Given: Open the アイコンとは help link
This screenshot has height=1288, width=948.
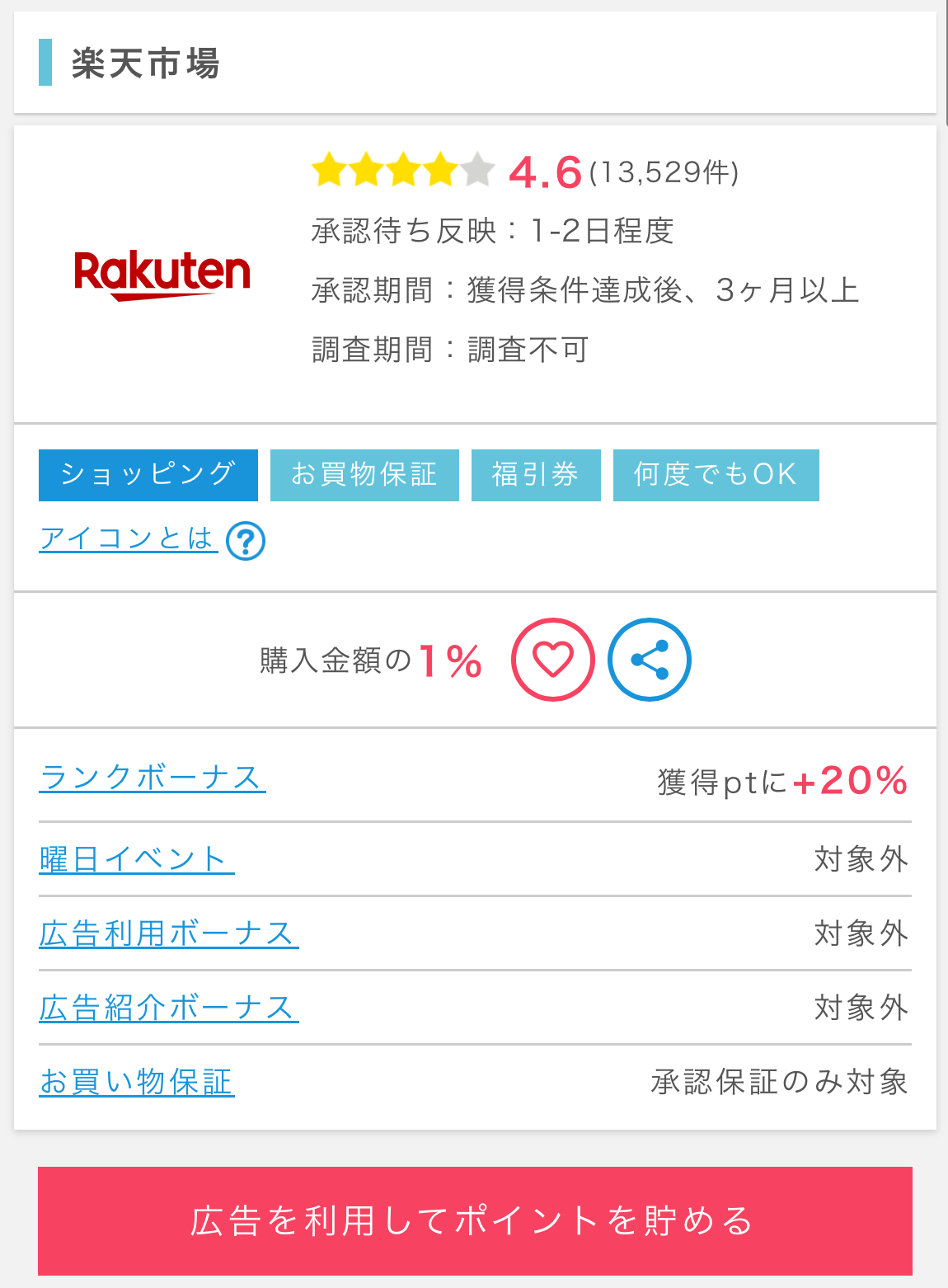Looking at the screenshot, I should click(152, 540).
